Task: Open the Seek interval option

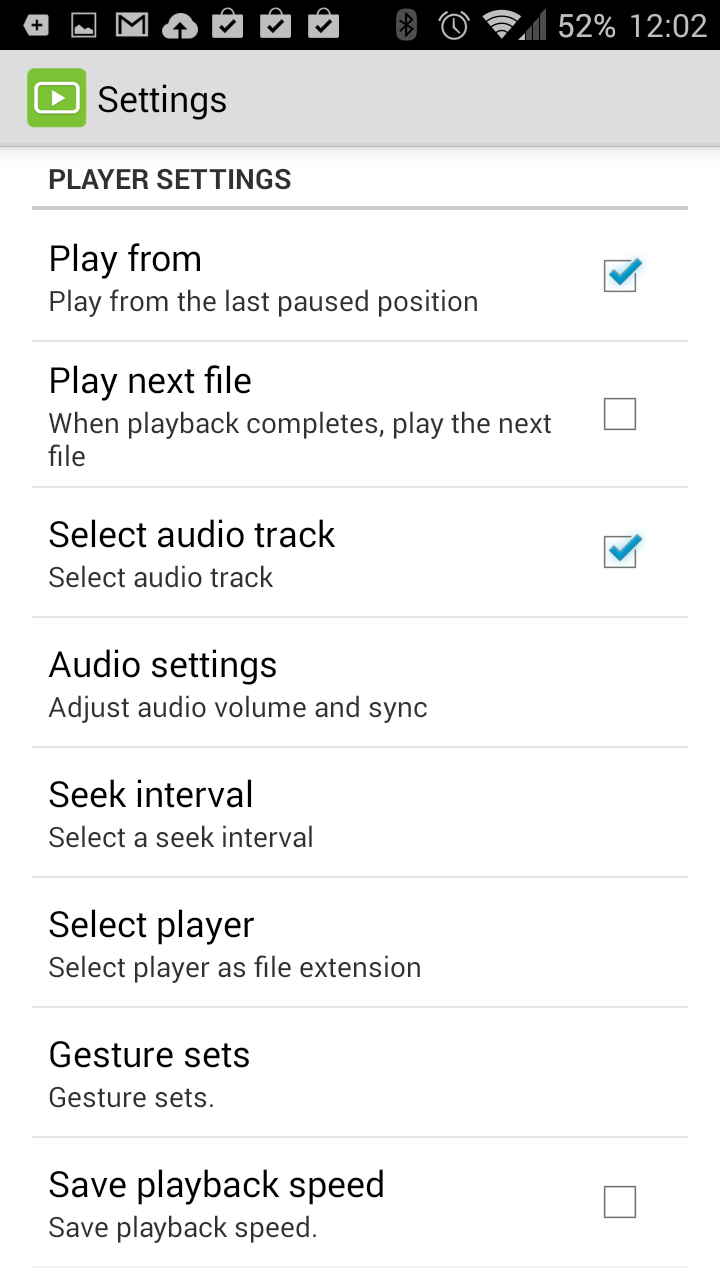Action: pos(360,812)
